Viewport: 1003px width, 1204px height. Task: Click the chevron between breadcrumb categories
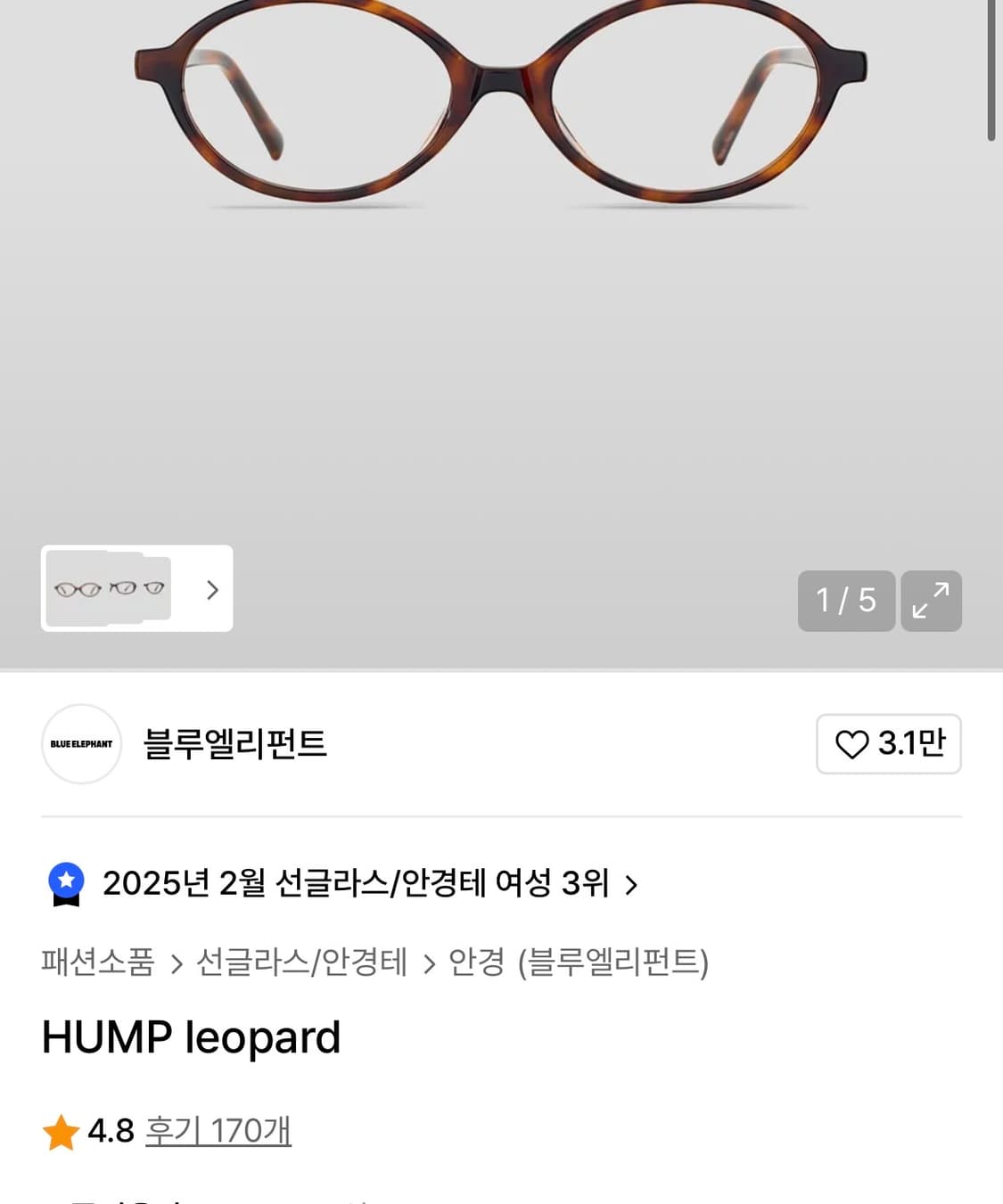pos(179,962)
